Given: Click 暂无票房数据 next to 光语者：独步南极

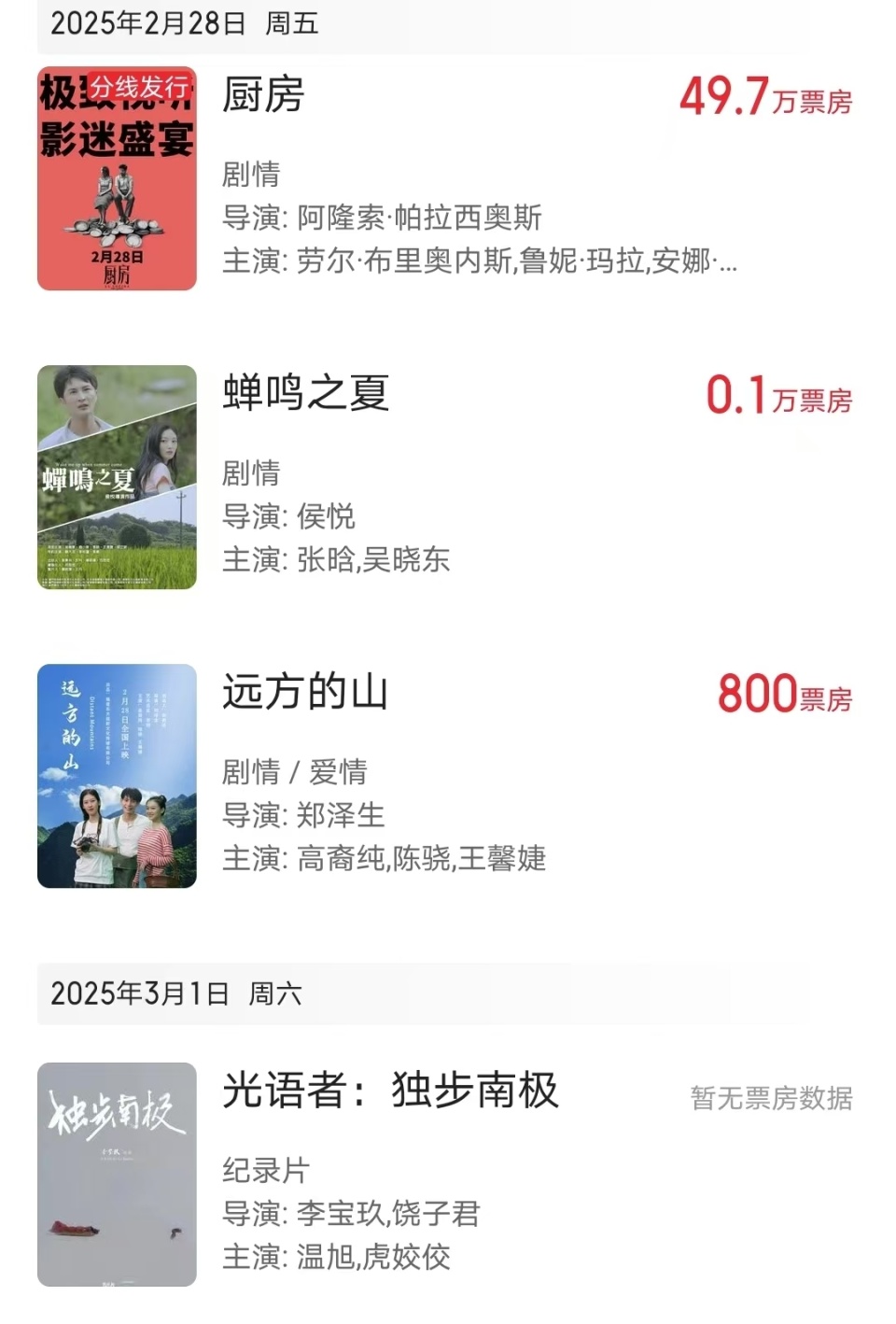Looking at the screenshot, I should [771, 1100].
